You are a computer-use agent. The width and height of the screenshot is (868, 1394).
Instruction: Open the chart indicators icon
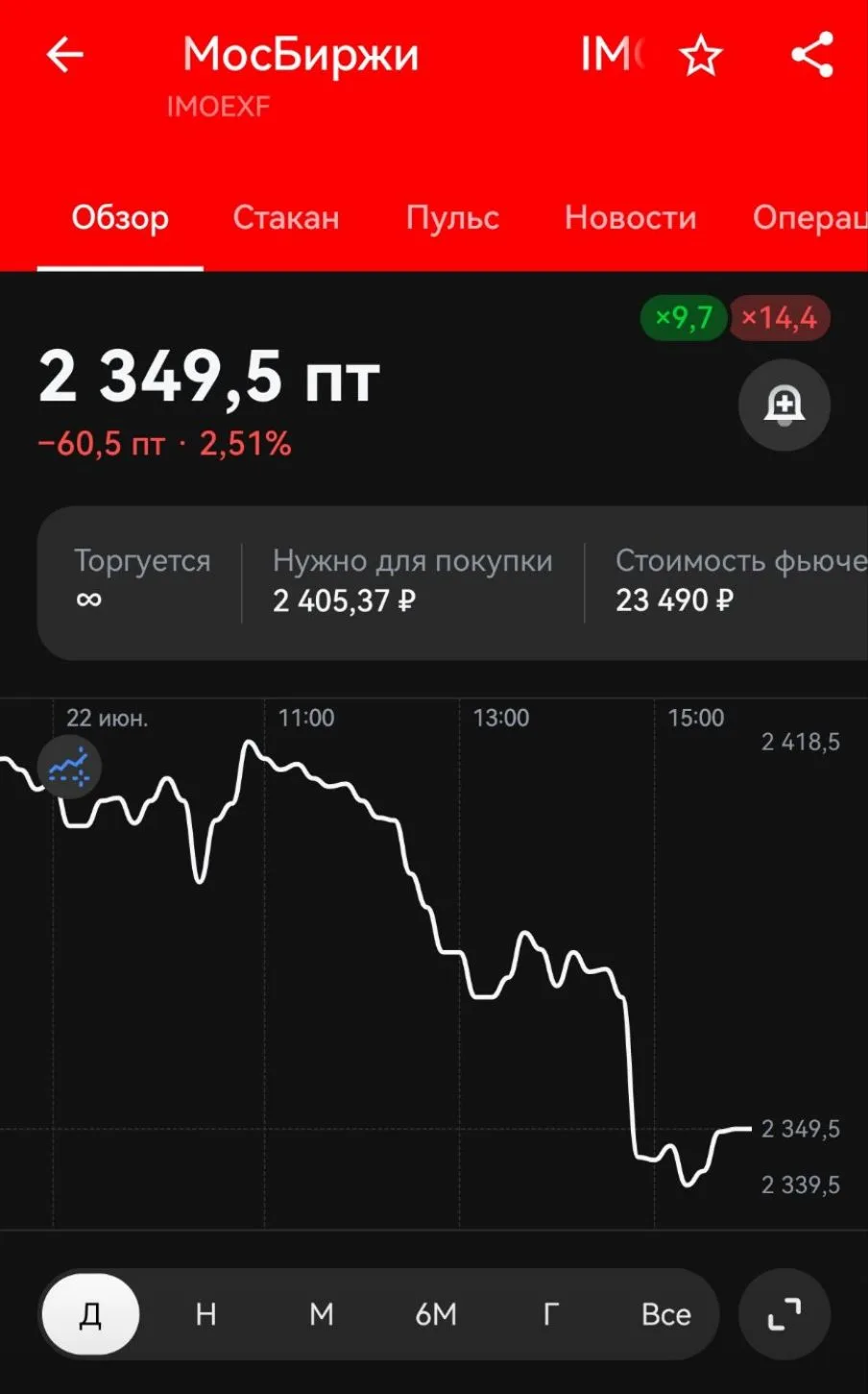point(69,768)
